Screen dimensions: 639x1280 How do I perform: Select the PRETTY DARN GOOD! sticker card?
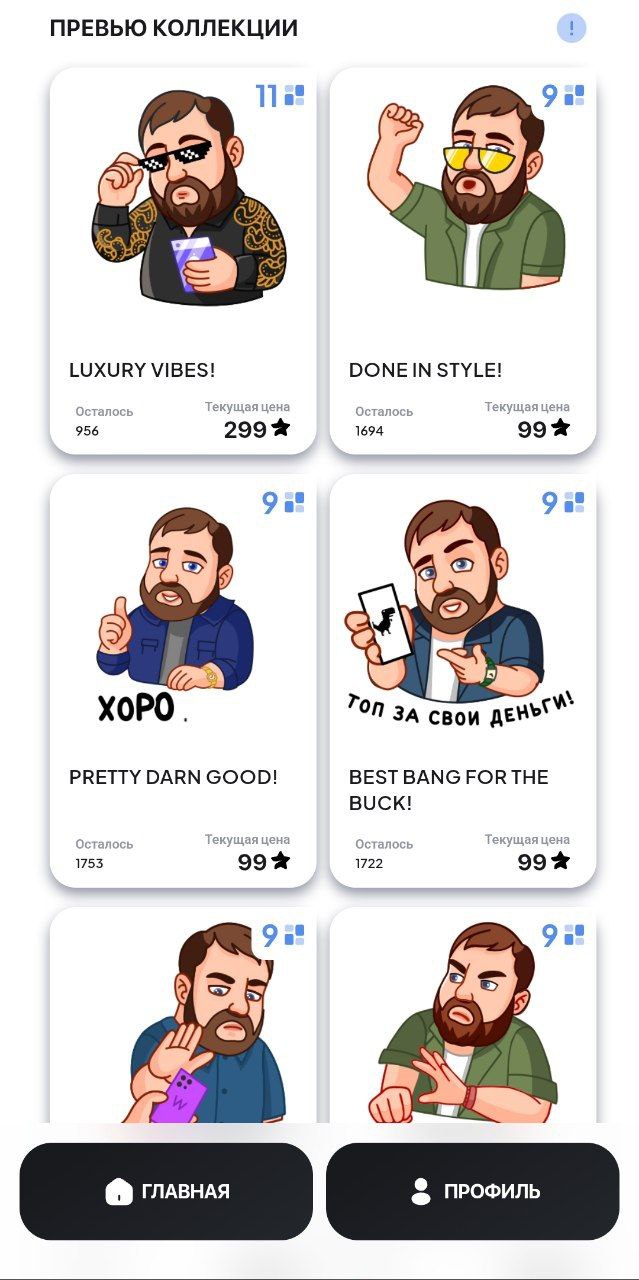click(183, 680)
